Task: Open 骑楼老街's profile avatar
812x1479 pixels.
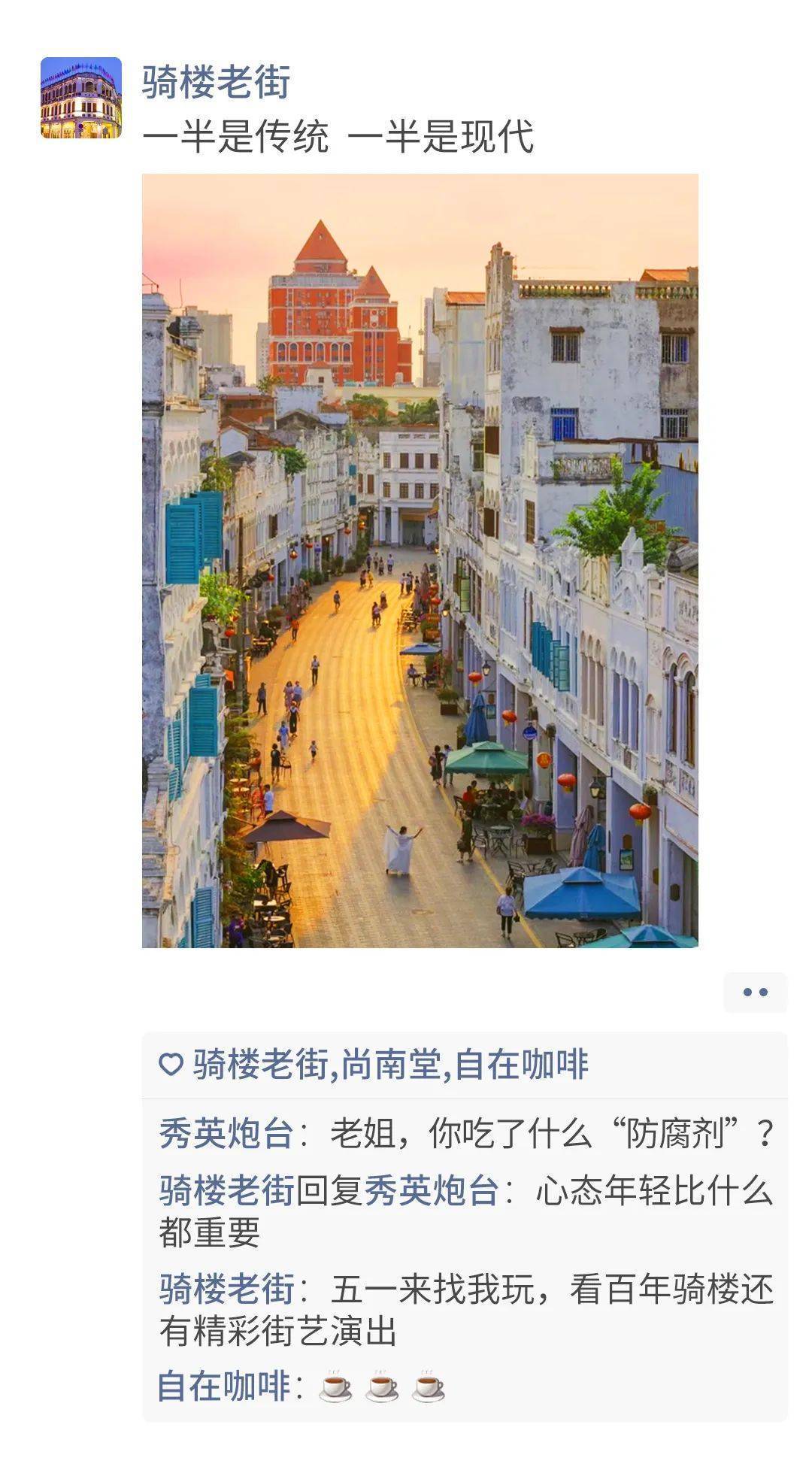Action: [81, 98]
